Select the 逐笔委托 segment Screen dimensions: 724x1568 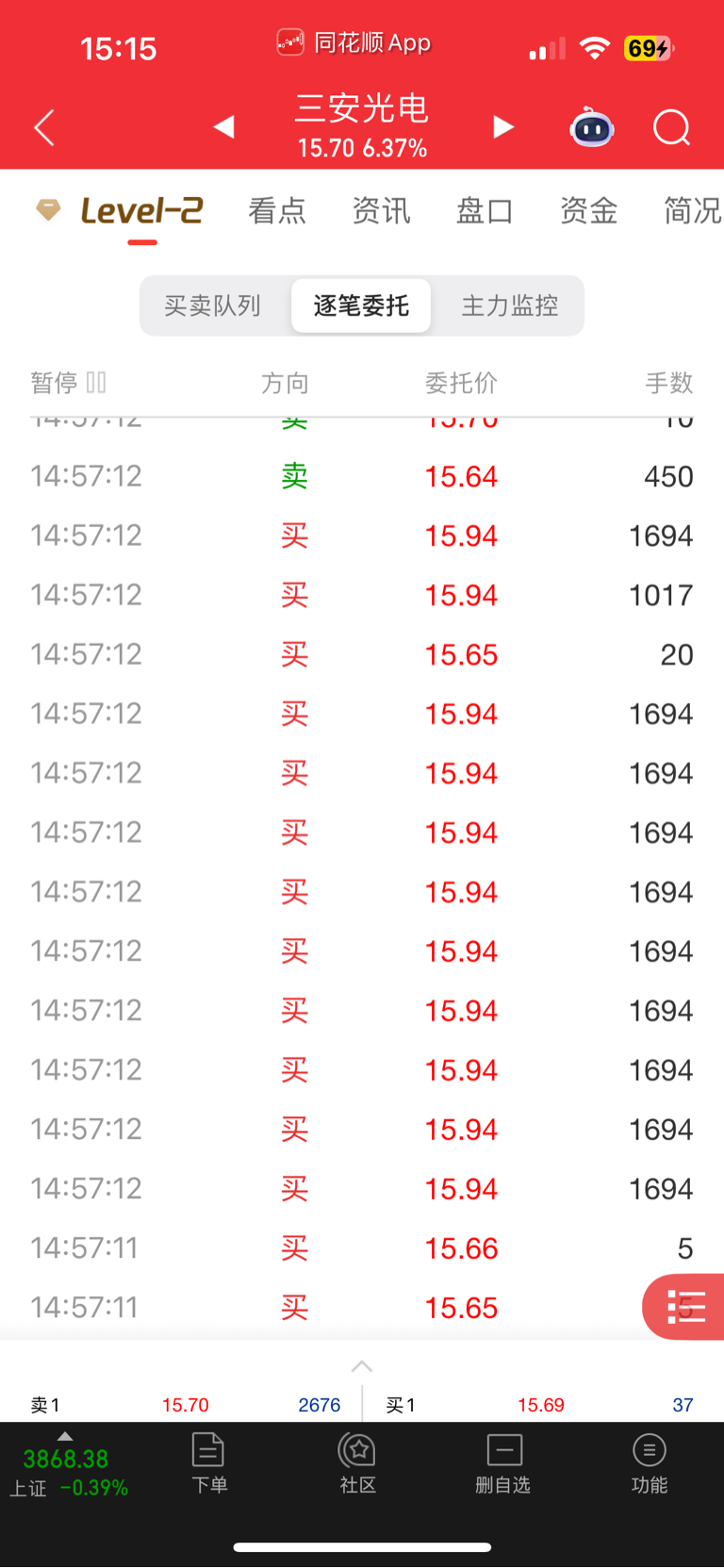(361, 305)
